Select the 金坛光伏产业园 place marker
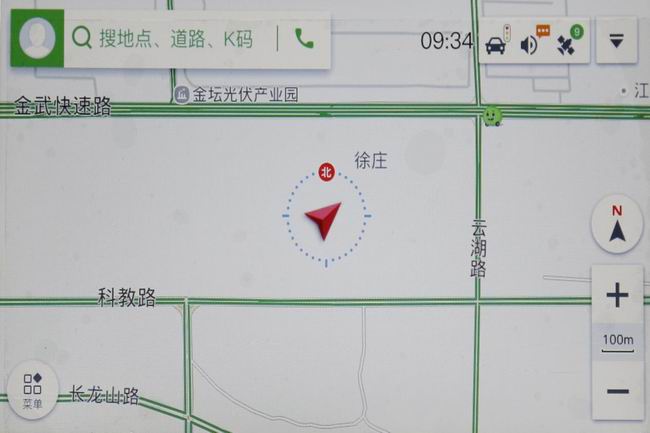The width and height of the screenshot is (650, 433). 183,95
